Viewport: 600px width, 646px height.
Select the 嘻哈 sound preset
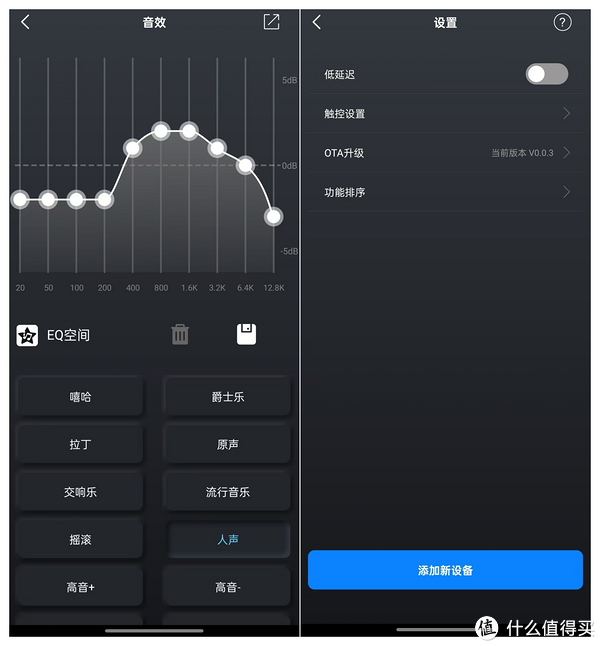click(80, 396)
